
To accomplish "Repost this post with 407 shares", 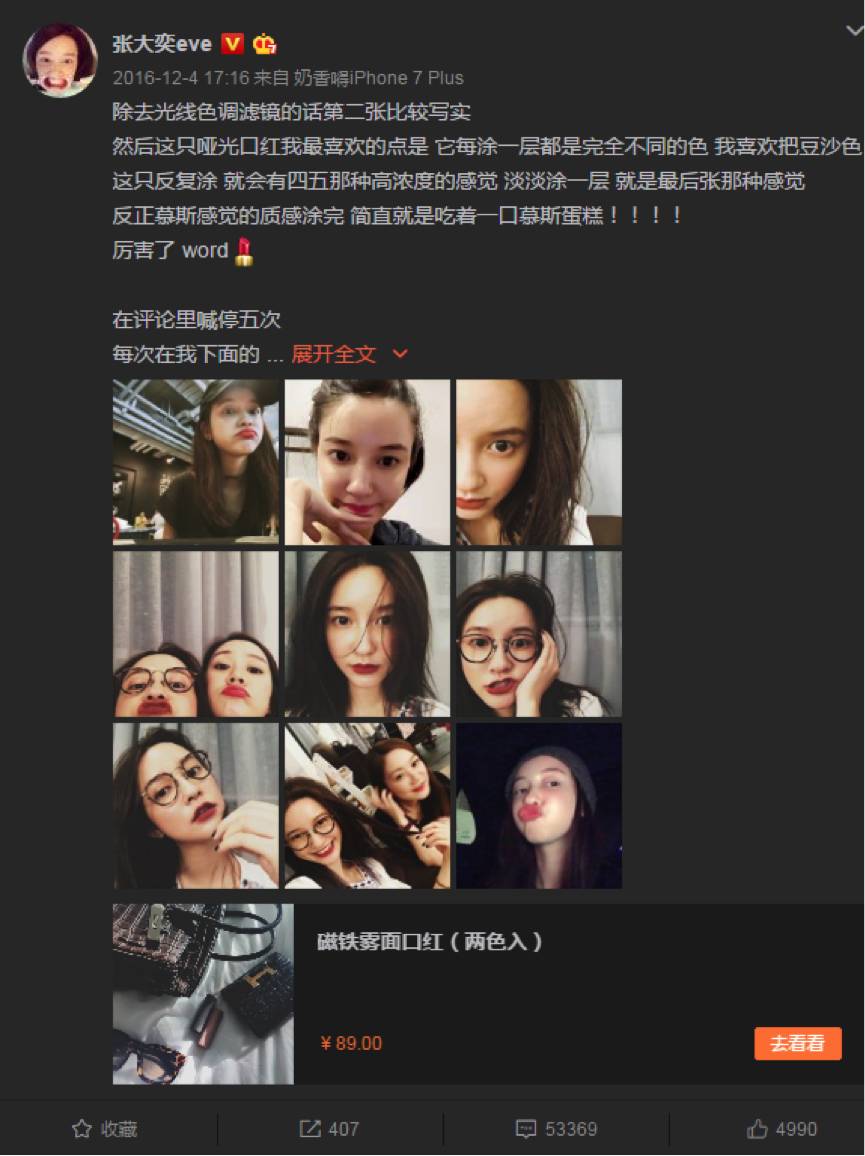I will click(328, 1129).
